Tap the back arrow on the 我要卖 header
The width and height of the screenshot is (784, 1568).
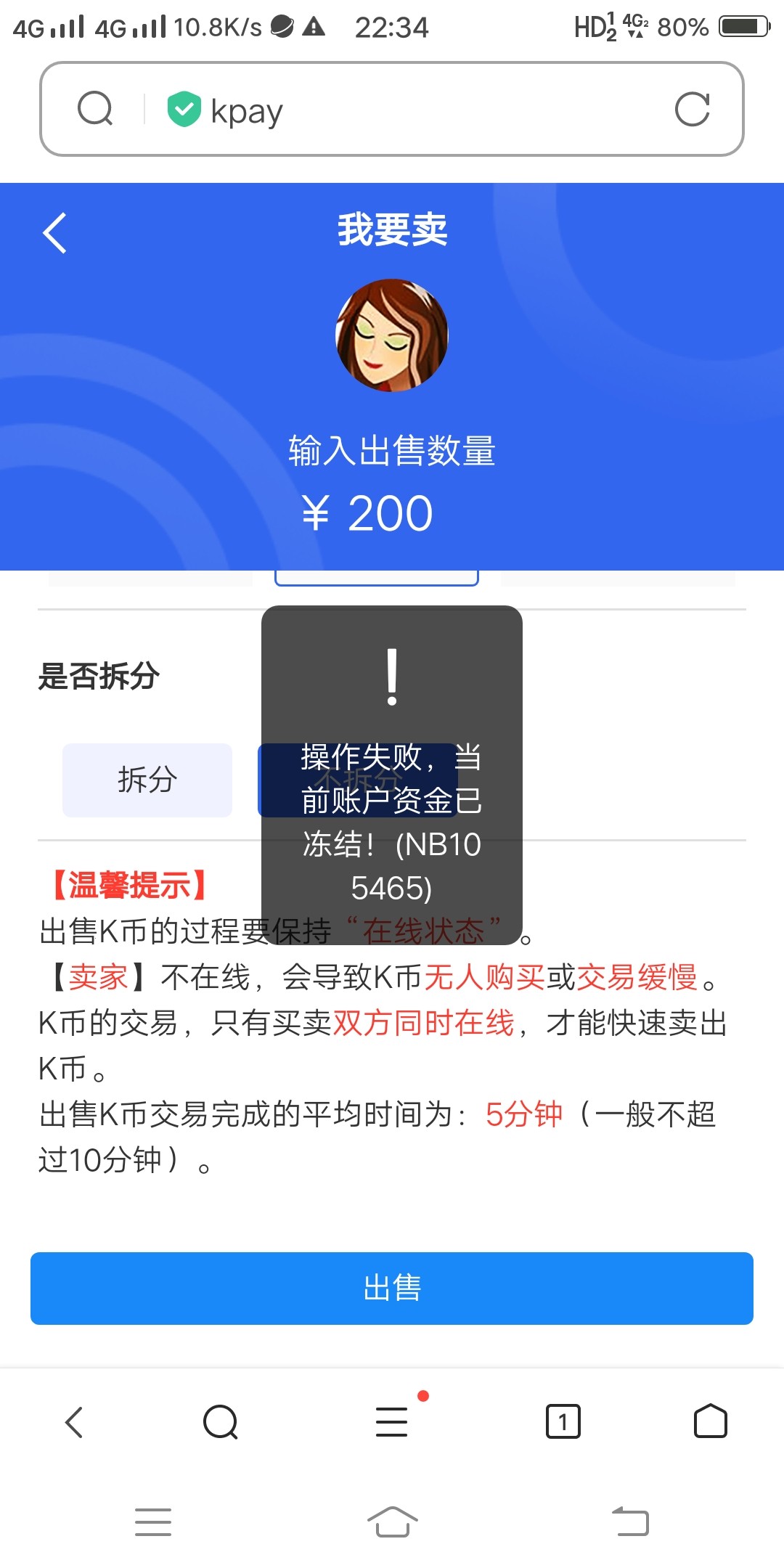point(55,231)
